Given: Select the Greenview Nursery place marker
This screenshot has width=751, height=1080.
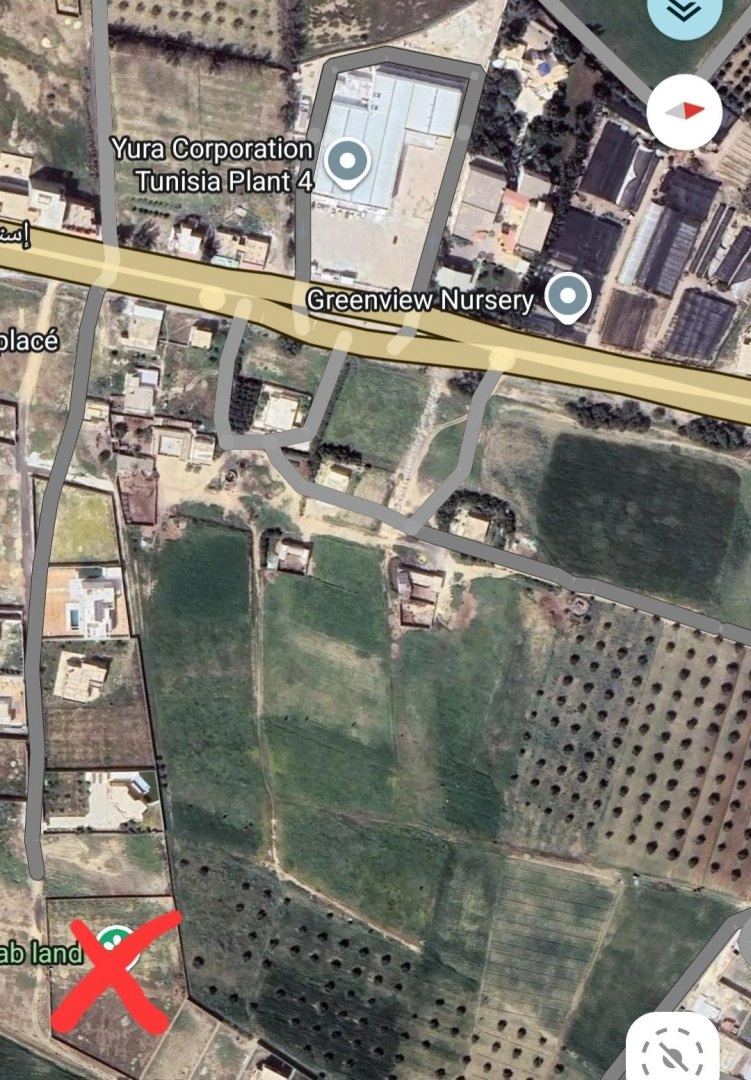Looking at the screenshot, I should coord(570,297).
